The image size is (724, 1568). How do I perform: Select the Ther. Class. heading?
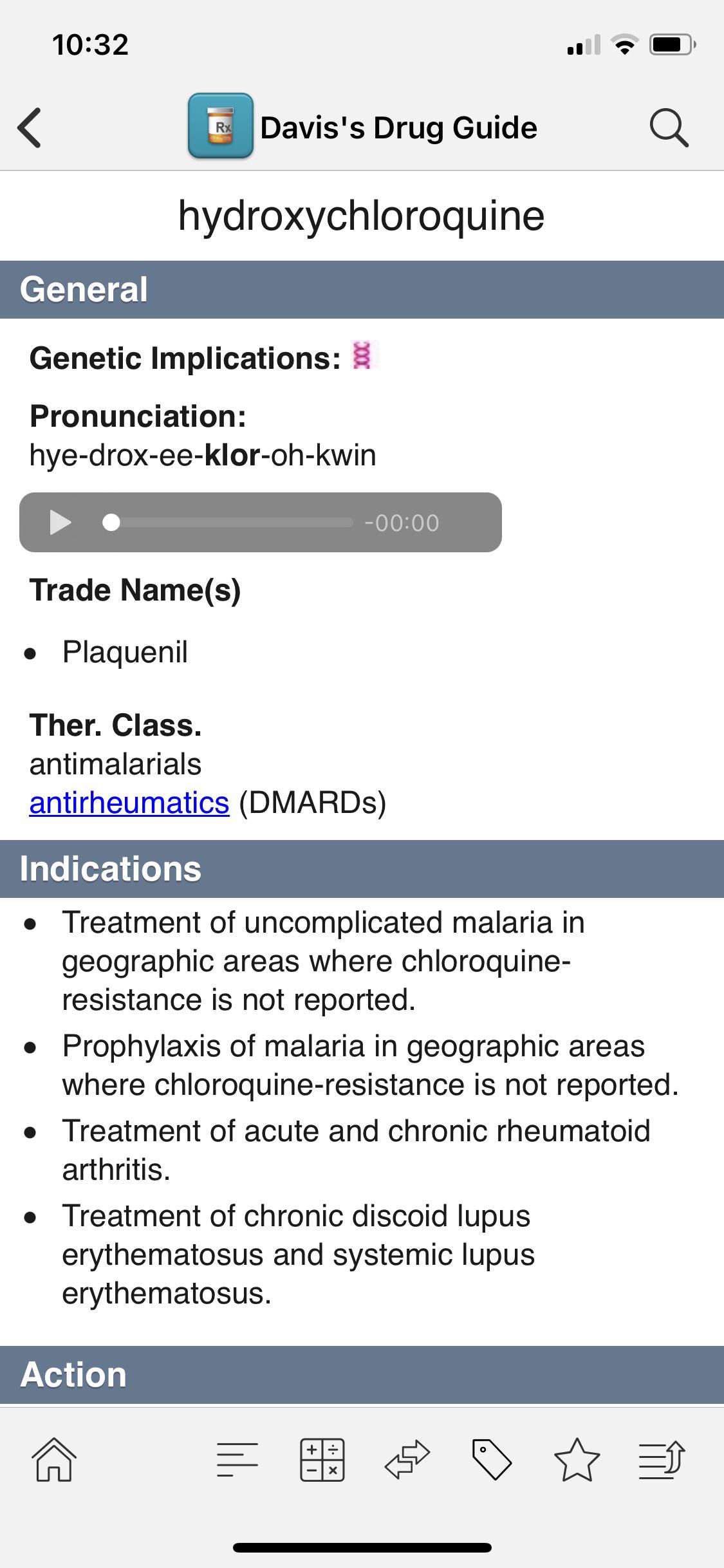[116, 727]
